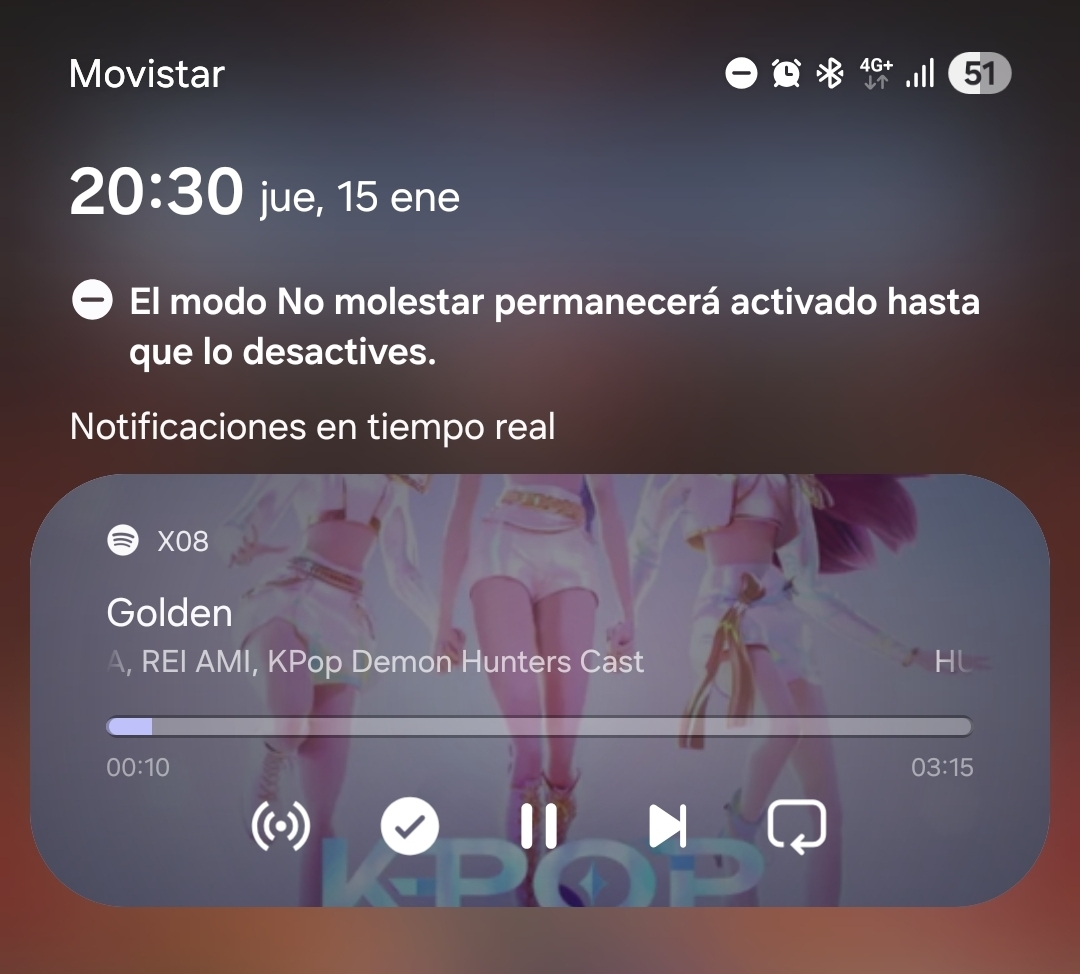Open the Do Not Disturb notice
Screen dimensions: 1080x974
(x=540, y=326)
